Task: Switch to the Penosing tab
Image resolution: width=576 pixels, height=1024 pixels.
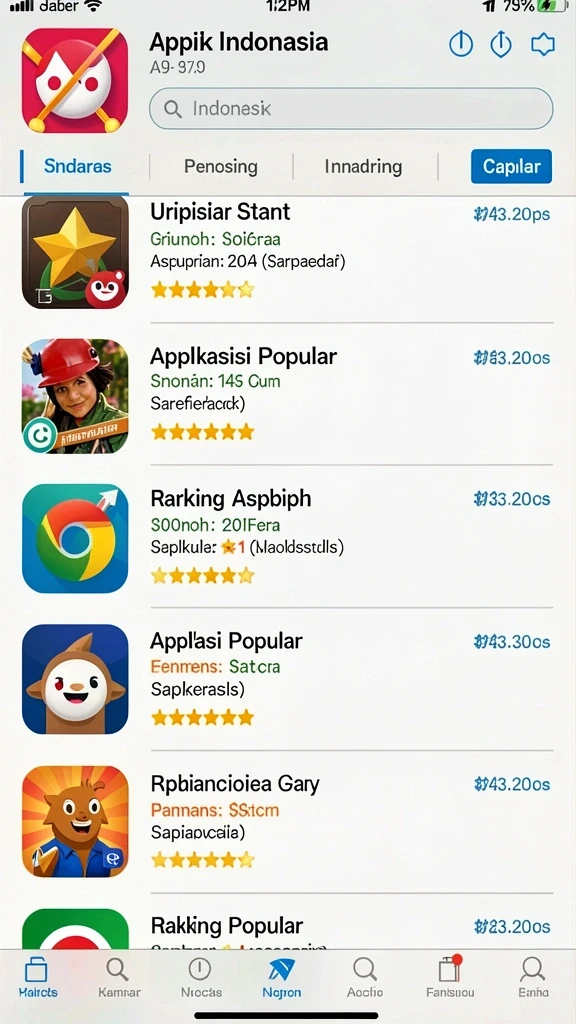Action: [x=221, y=167]
